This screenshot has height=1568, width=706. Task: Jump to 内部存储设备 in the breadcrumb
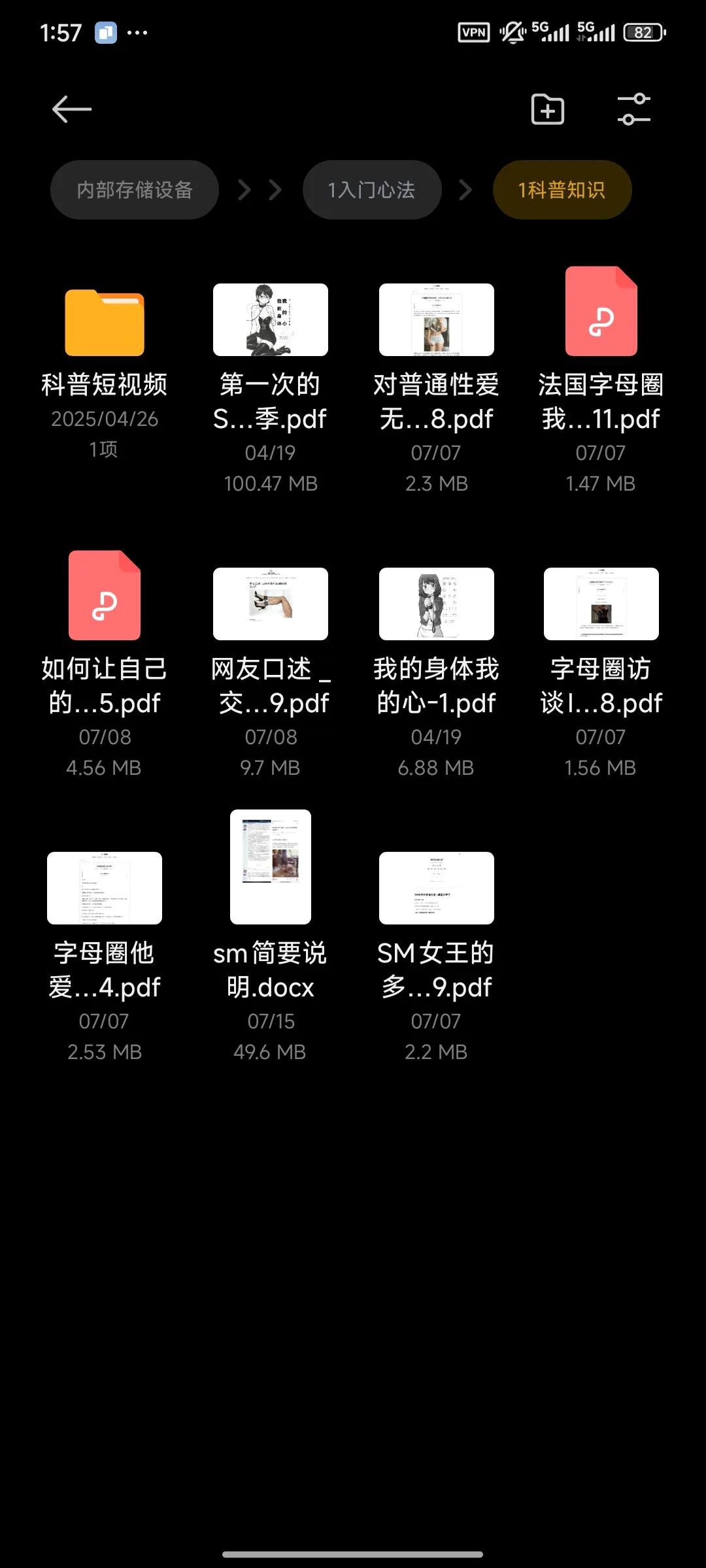(135, 190)
